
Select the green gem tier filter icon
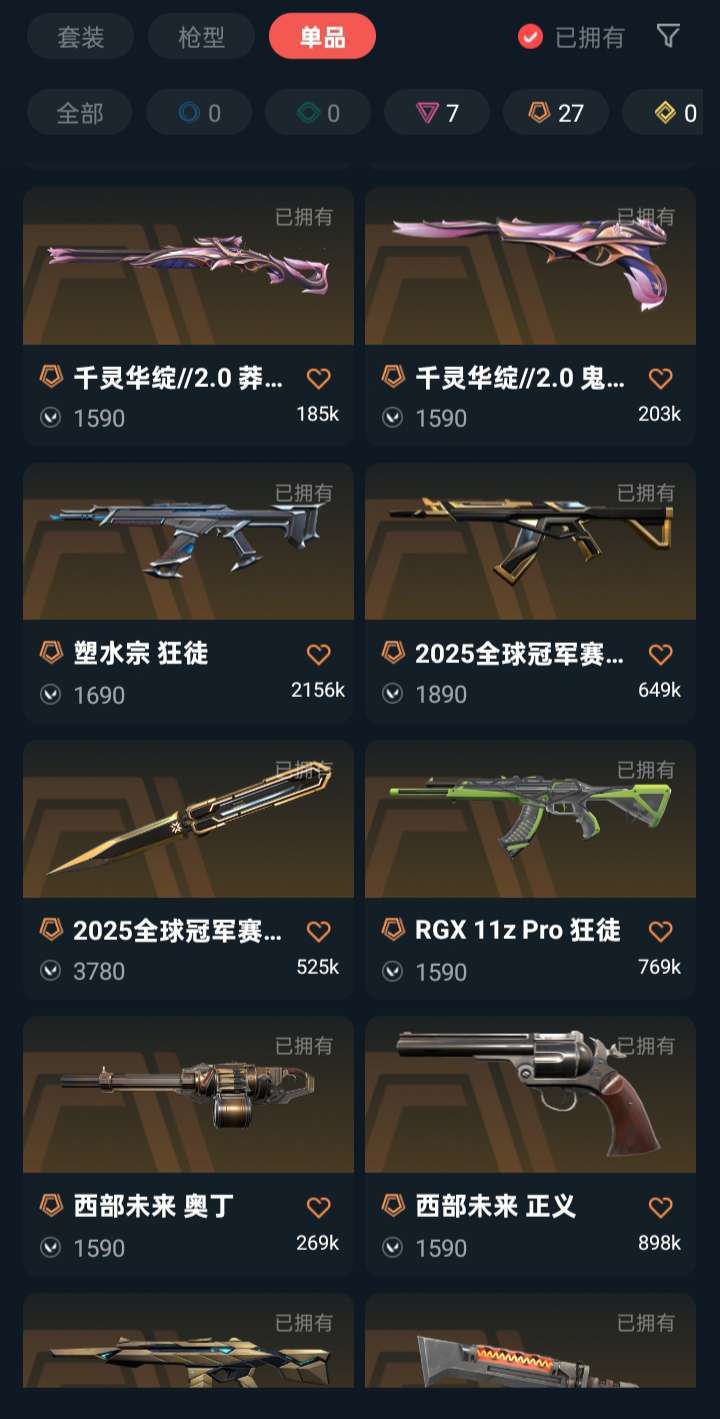pyautogui.click(x=317, y=112)
